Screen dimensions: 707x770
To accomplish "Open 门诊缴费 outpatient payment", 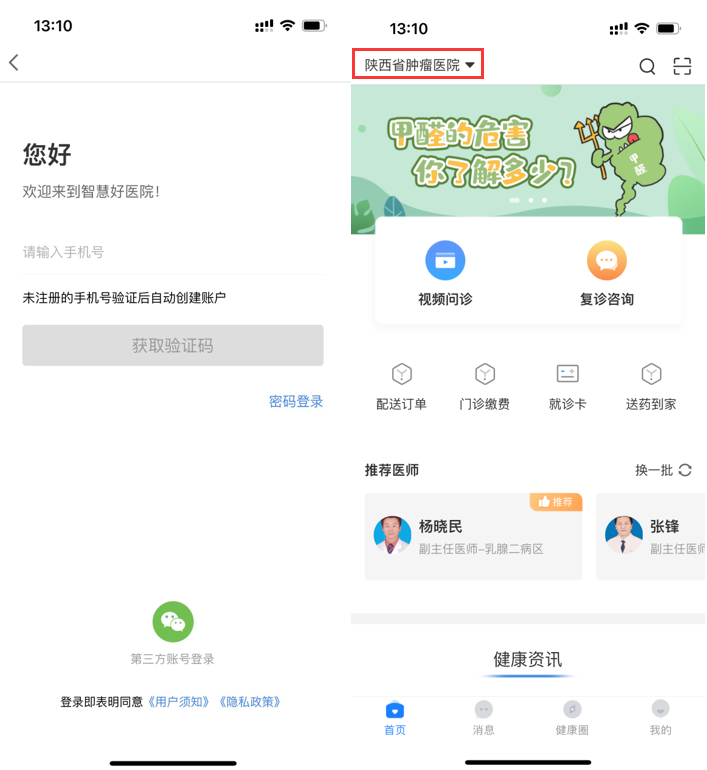I will point(484,386).
